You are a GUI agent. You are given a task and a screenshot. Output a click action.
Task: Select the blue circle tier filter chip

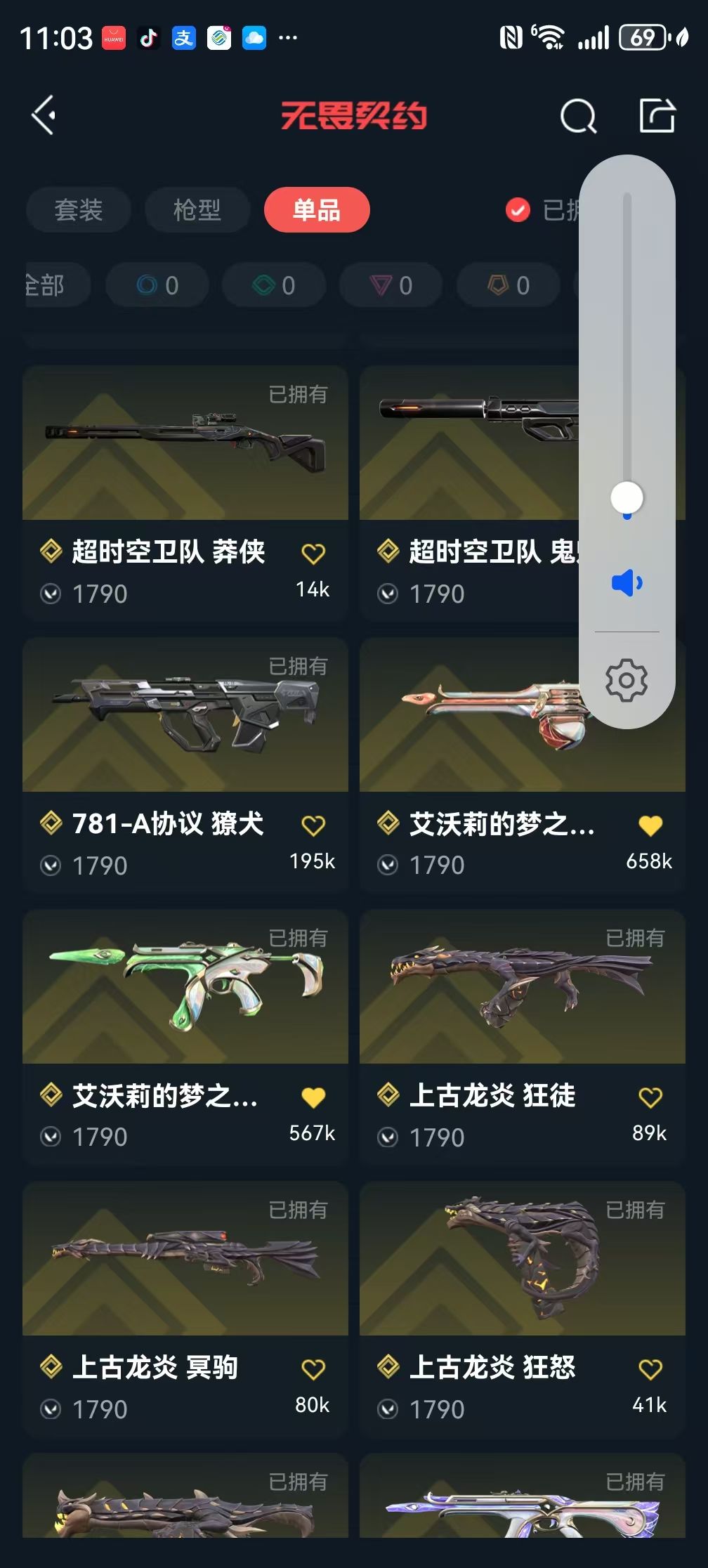pos(157,285)
